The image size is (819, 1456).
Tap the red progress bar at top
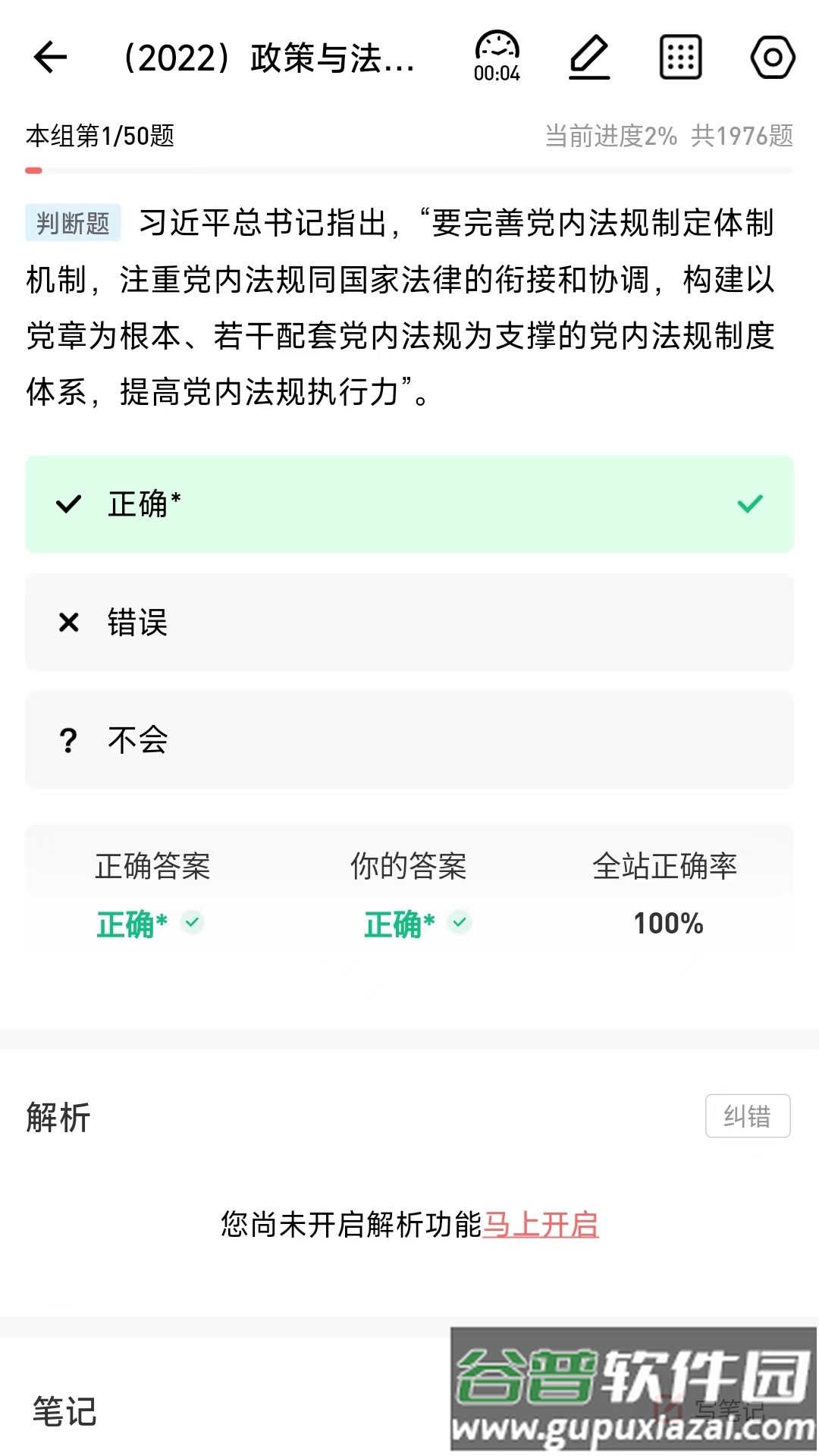click(33, 170)
